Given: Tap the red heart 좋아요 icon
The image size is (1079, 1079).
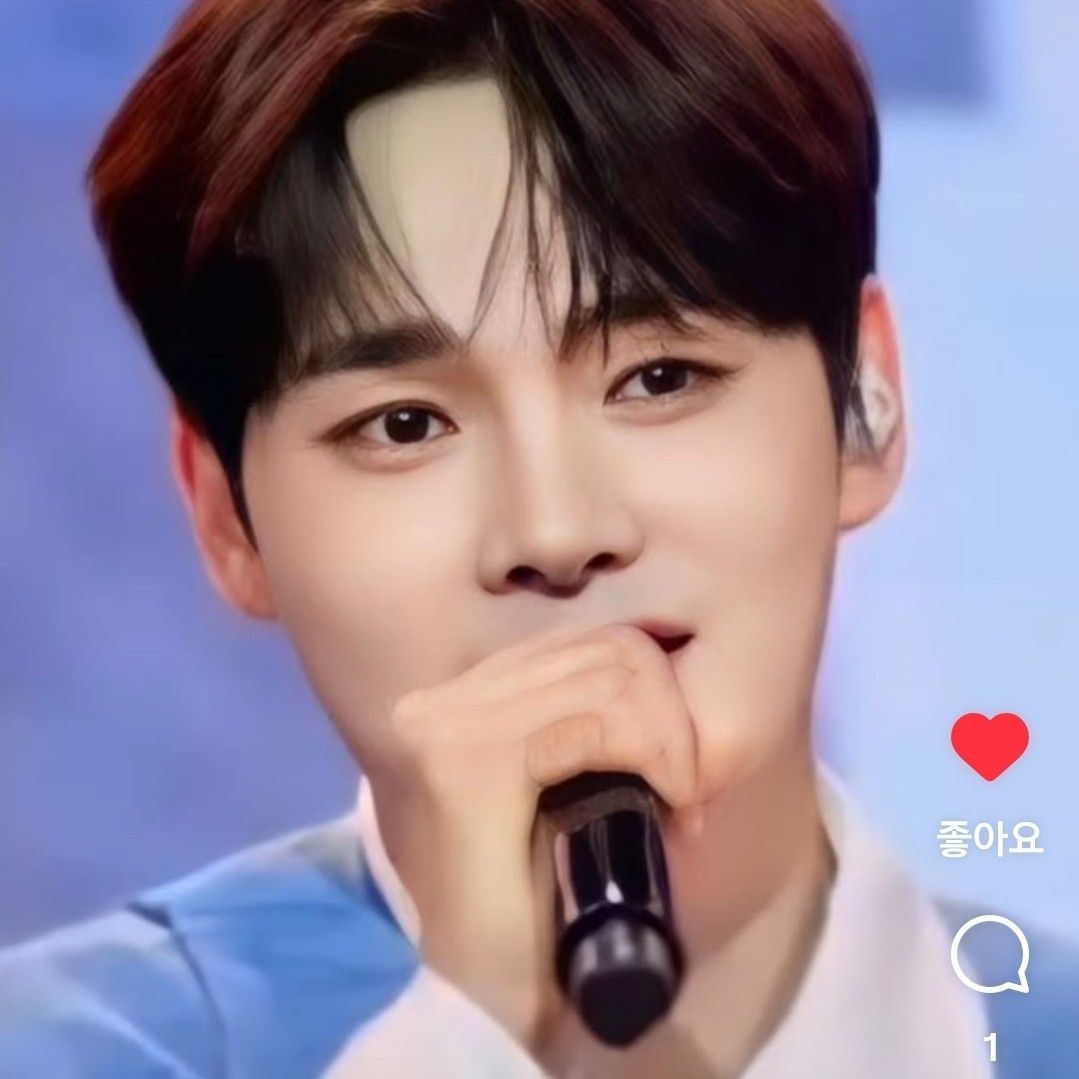Looking at the screenshot, I should point(989,746).
